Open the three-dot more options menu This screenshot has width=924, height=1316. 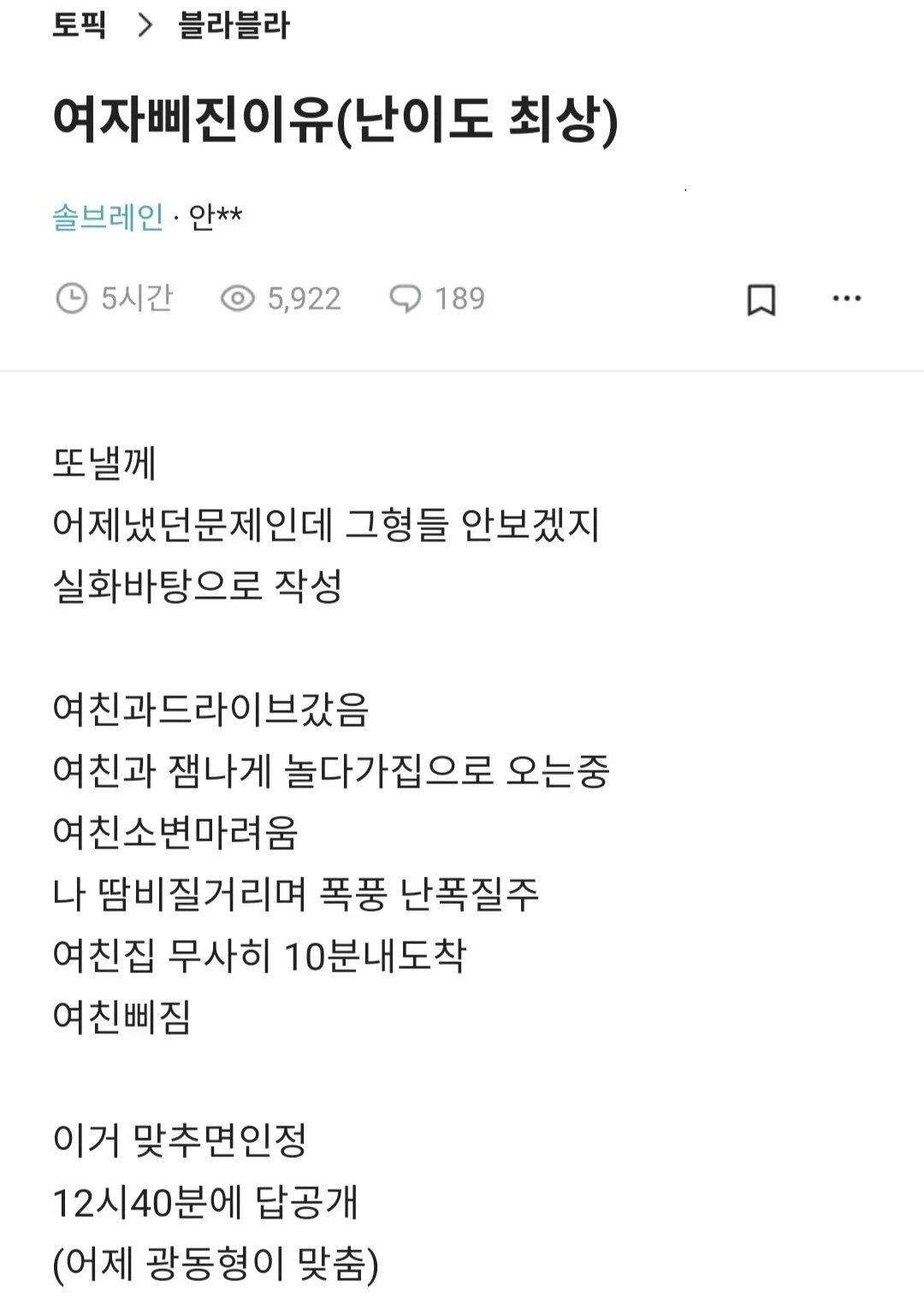coord(848,299)
